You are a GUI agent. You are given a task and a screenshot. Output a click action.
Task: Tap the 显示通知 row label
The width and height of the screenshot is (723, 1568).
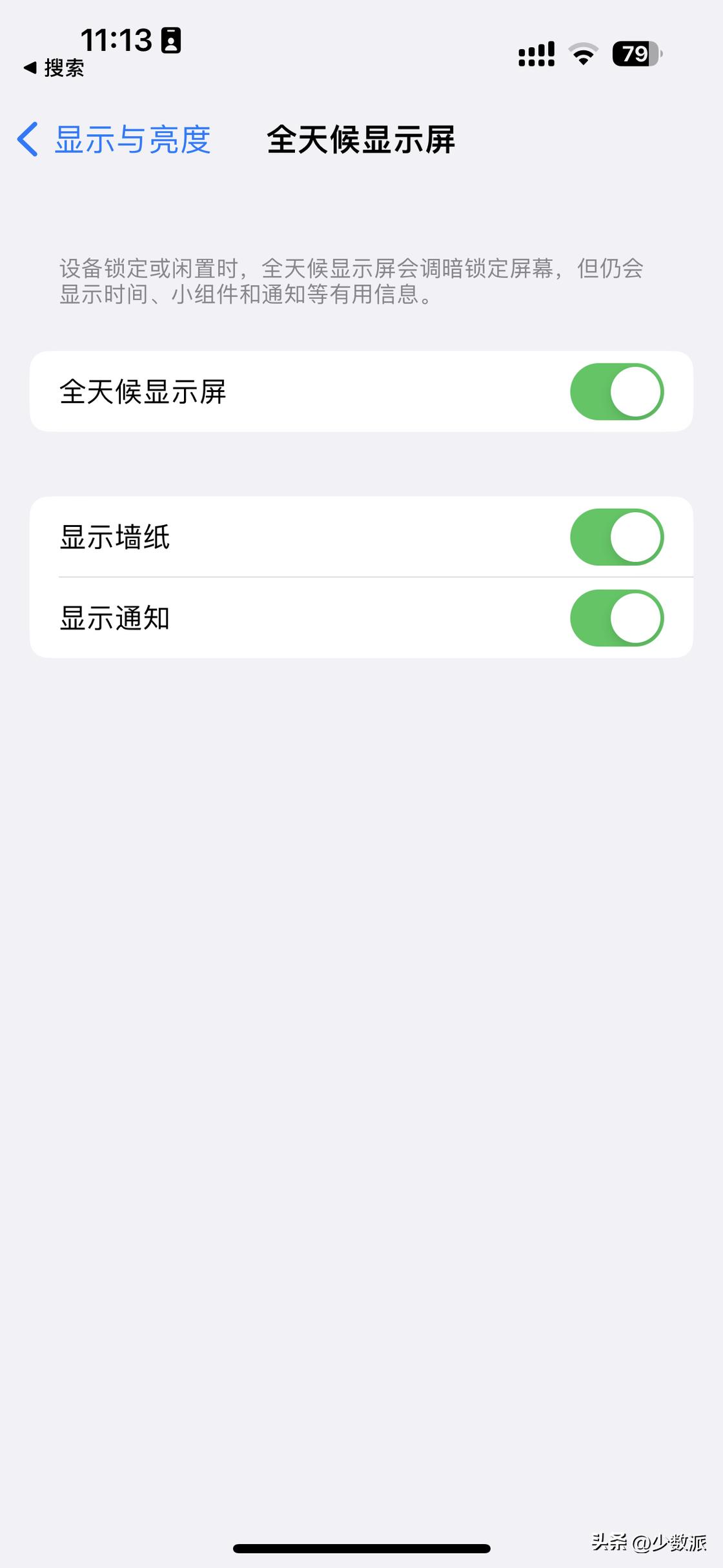pyautogui.click(x=116, y=618)
